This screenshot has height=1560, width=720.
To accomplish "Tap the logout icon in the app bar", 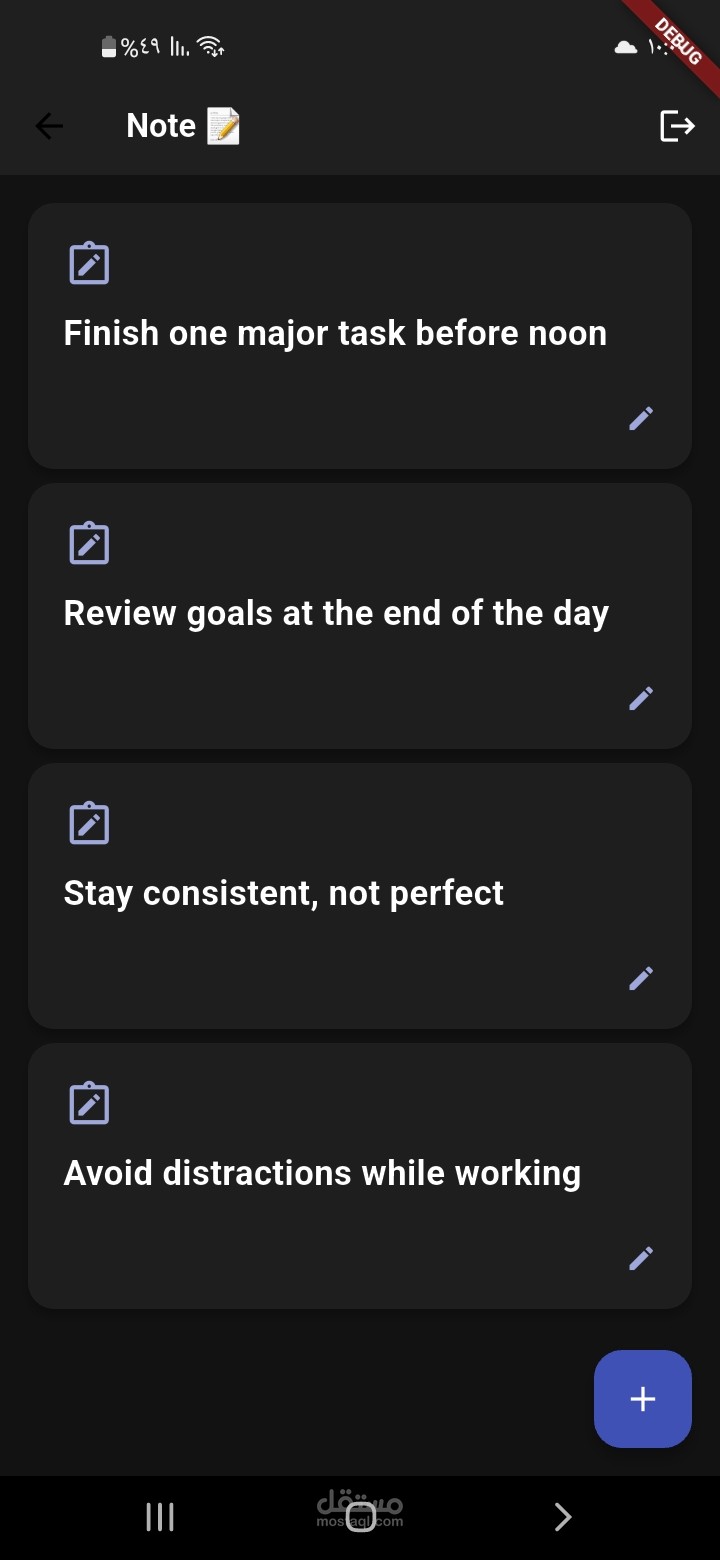I will (x=677, y=126).
